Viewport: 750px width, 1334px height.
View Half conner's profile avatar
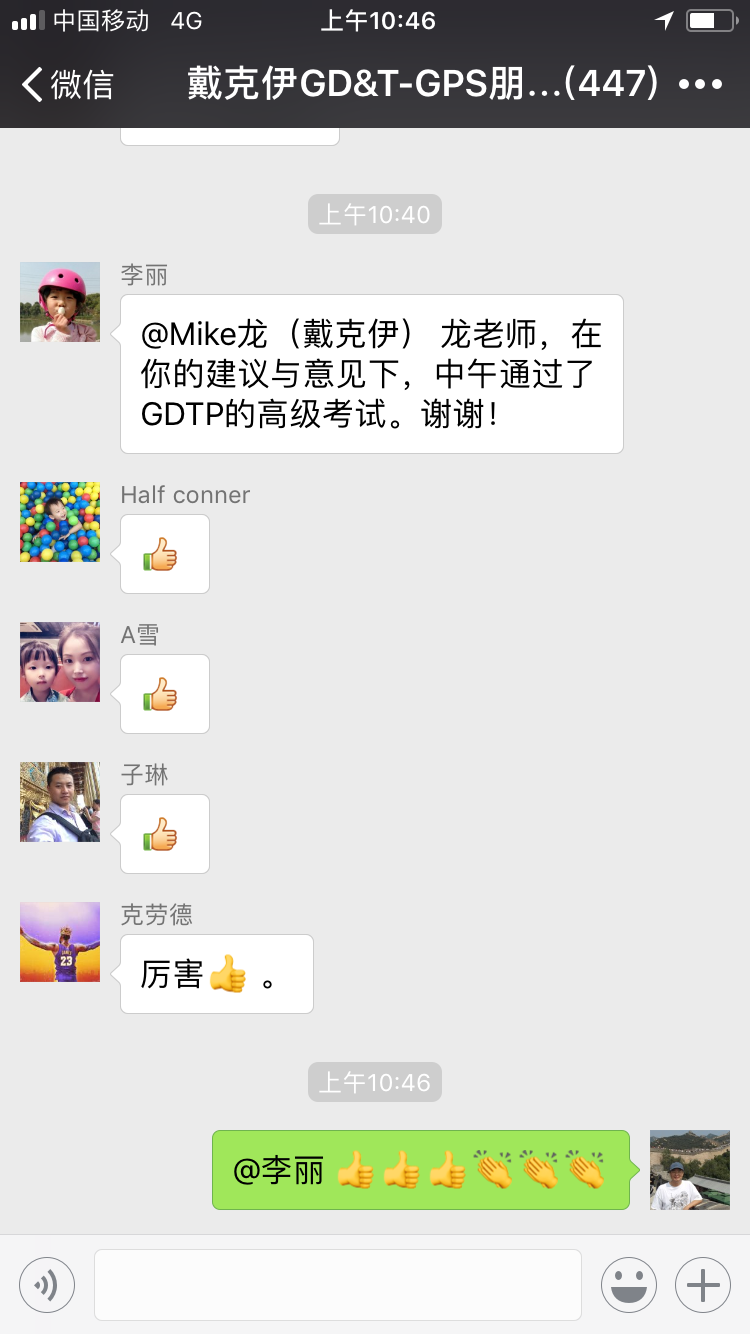pos(60,522)
